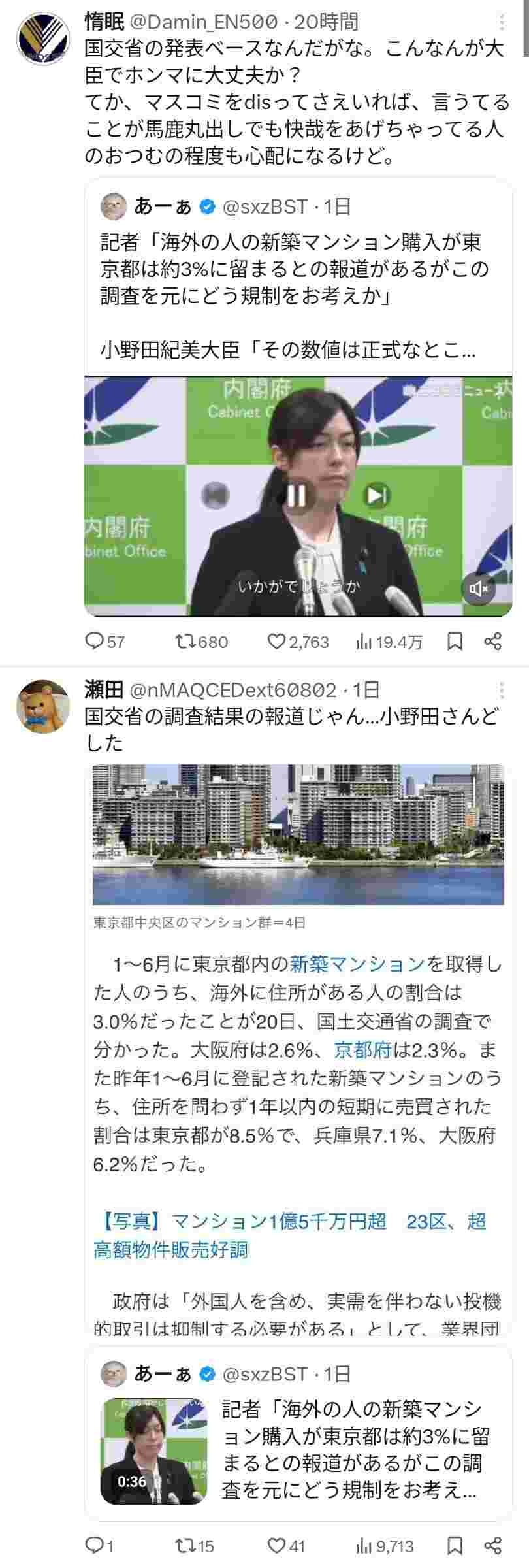Open the overflow menu on 瀬田's post
Image resolution: width=529 pixels, height=1568 pixels.
pyautogui.click(x=502, y=691)
